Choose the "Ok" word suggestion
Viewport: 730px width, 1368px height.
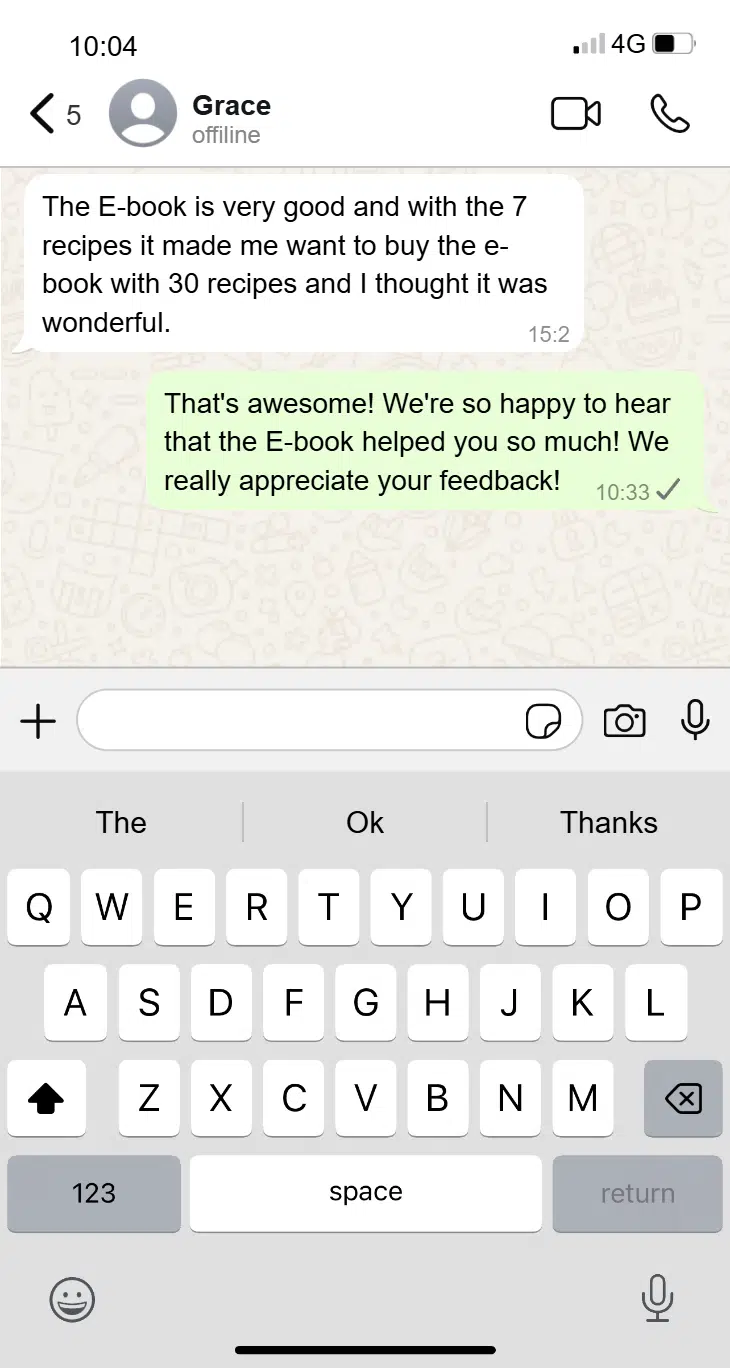[365, 822]
